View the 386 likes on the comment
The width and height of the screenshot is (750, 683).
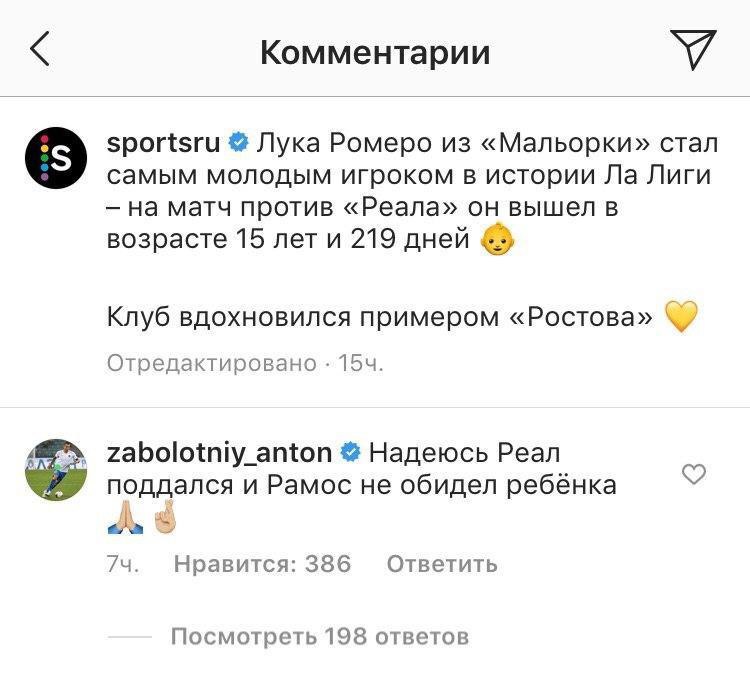(262, 564)
